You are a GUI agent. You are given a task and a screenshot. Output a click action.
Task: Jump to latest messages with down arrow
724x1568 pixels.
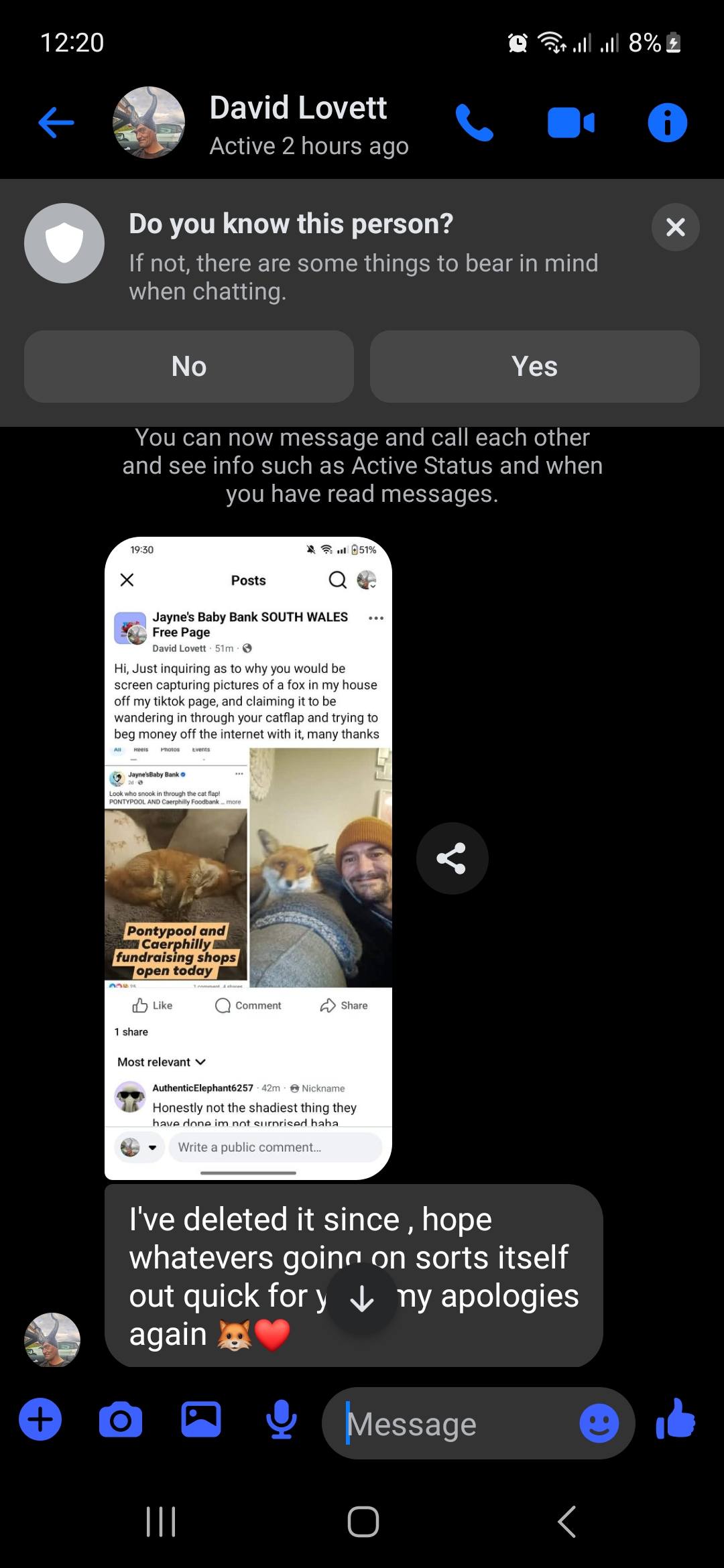point(362,1299)
